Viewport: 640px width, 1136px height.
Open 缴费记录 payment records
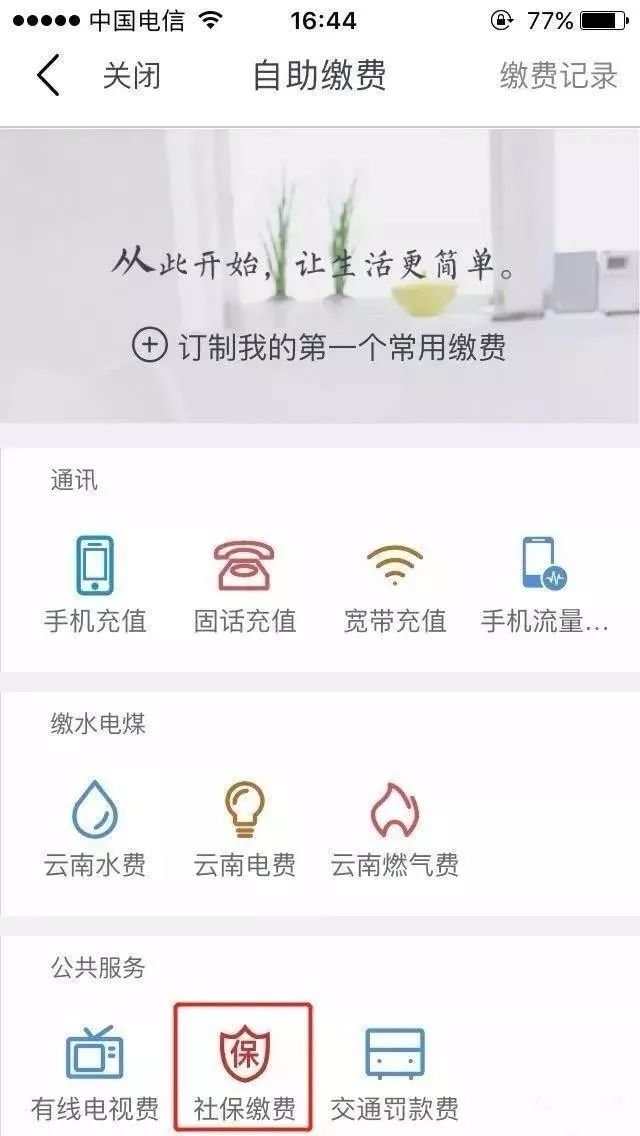(558, 76)
